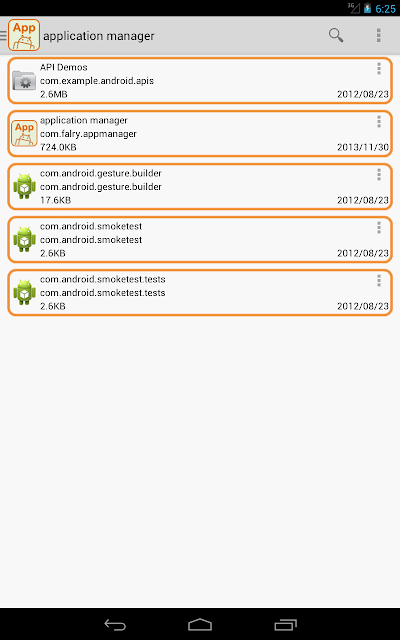
Task: Open the com.android.smoketest.tests entry
Action: tap(200, 293)
